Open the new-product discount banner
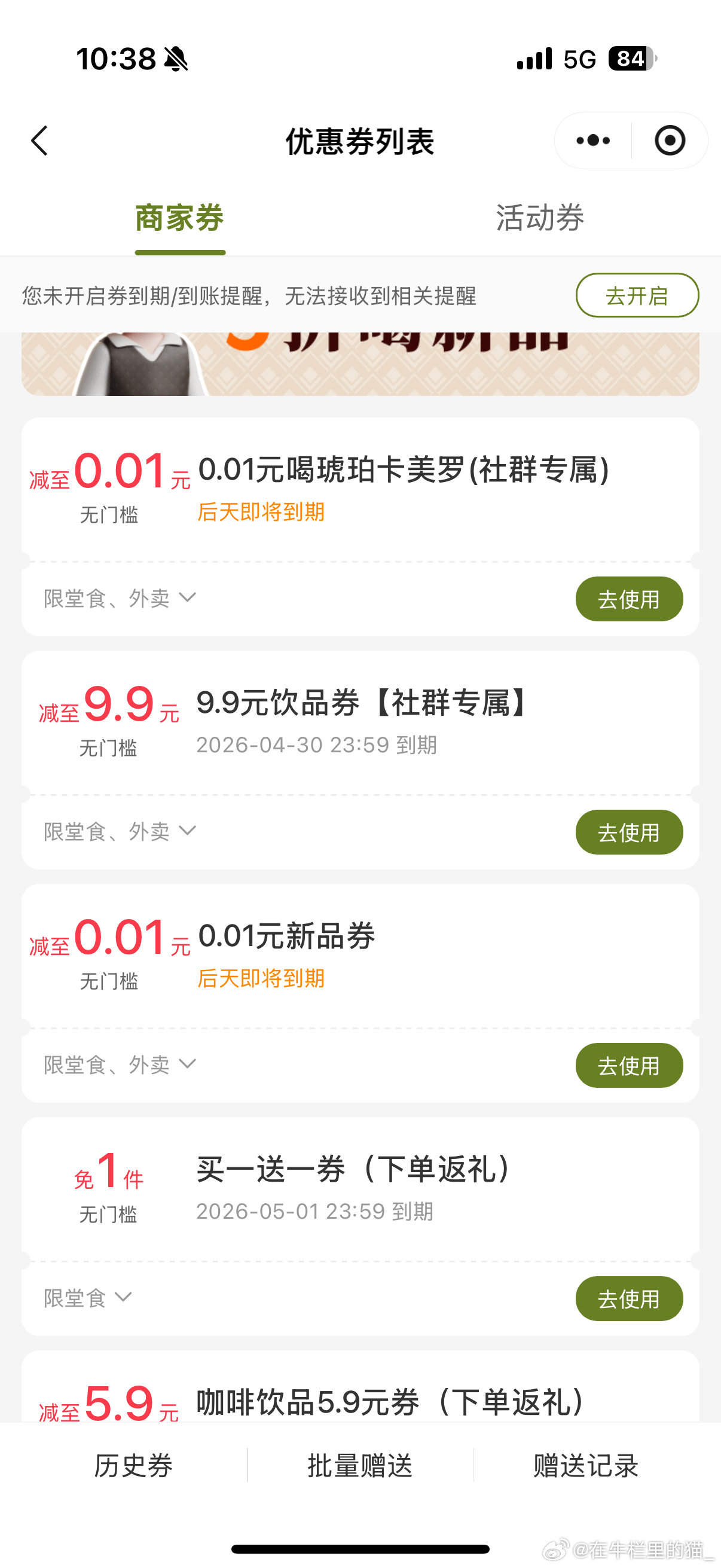721x1568 pixels. click(x=360, y=364)
